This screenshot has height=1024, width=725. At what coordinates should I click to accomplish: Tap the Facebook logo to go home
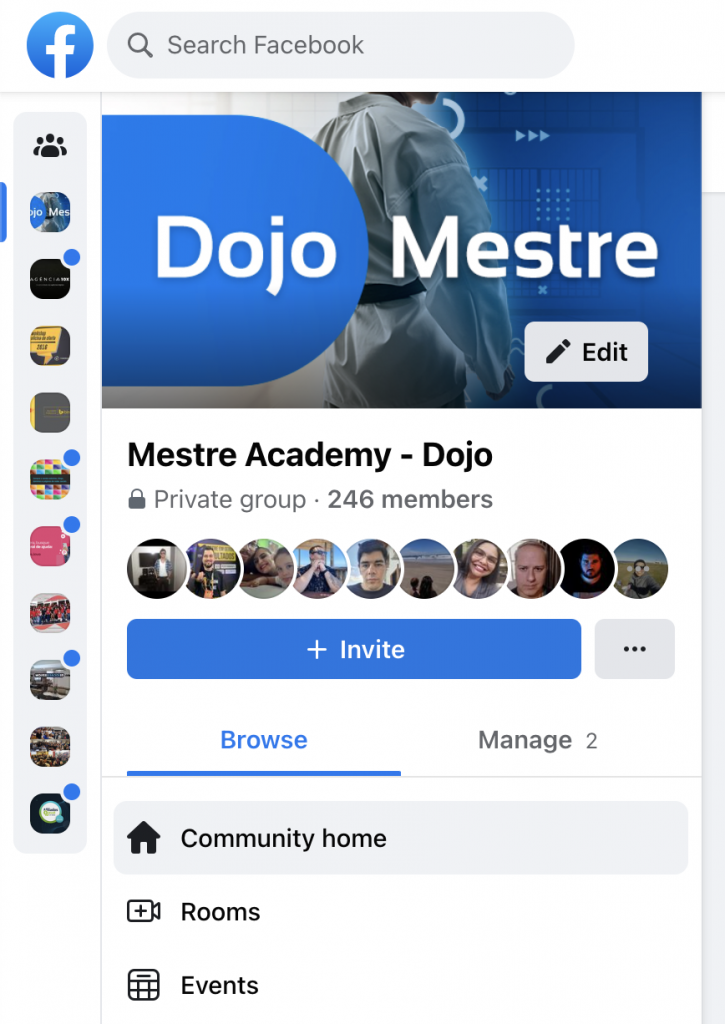click(60, 45)
